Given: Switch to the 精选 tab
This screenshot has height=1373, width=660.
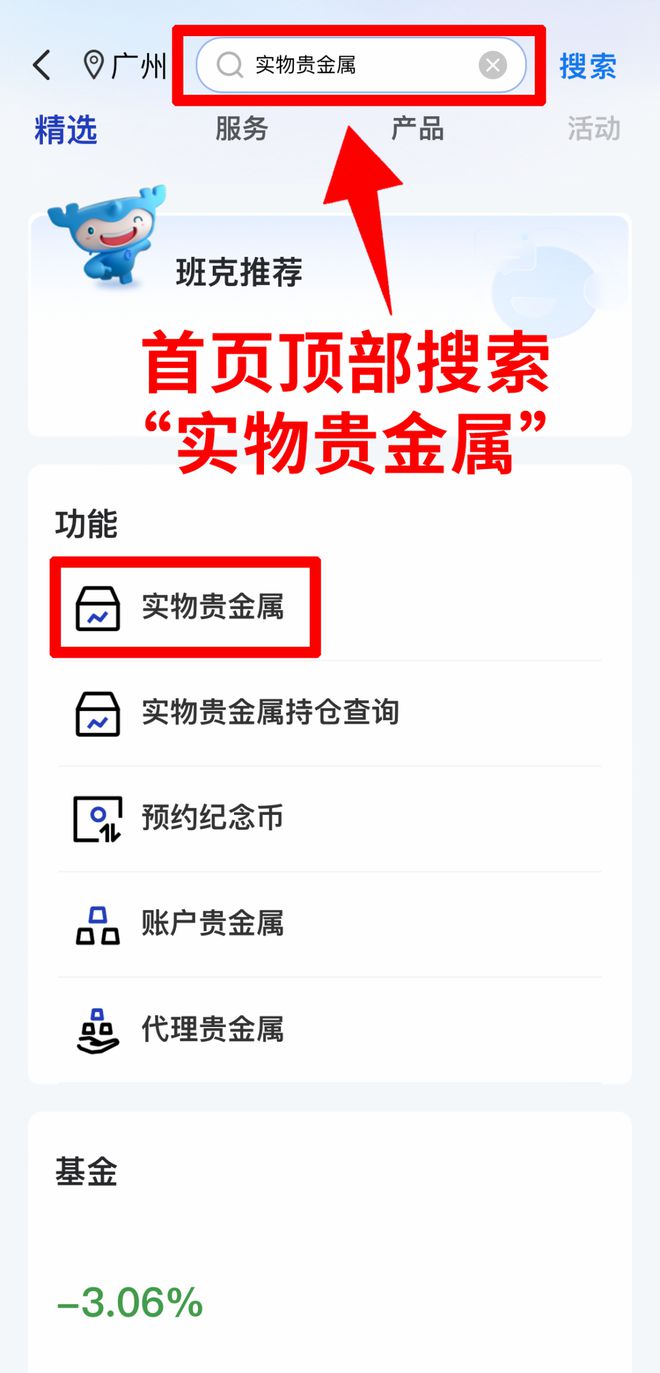Looking at the screenshot, I should 66,129.
